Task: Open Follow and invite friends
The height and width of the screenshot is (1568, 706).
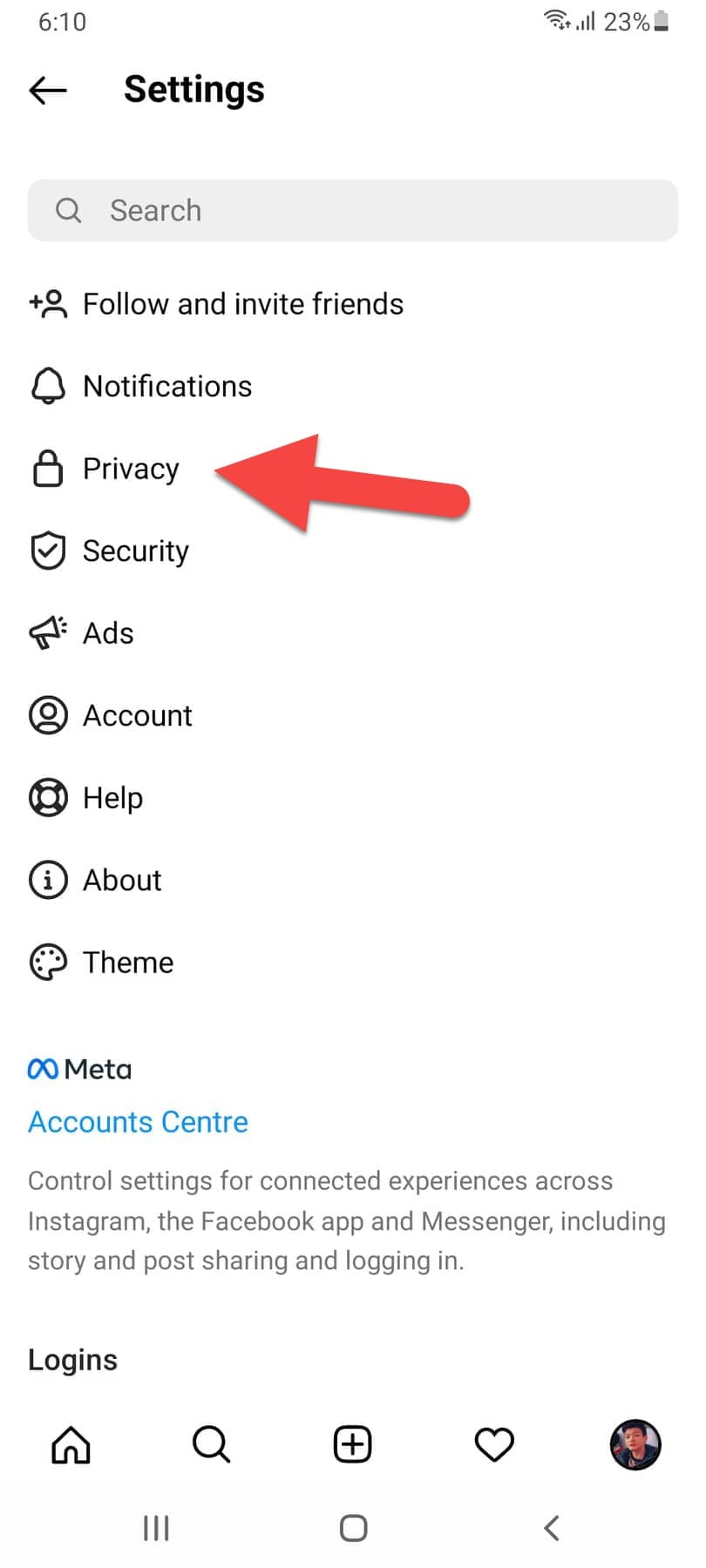Action: click(x=242, y=304)
